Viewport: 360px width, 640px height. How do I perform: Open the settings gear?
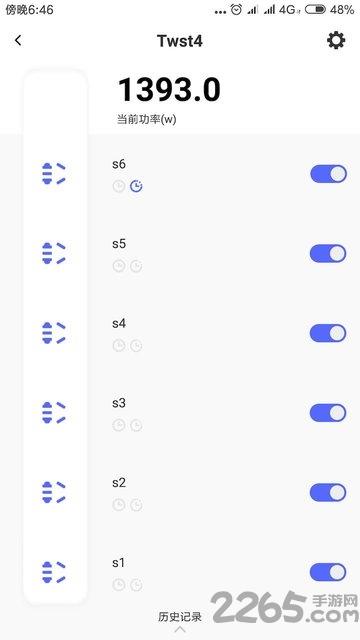[336, 40]
